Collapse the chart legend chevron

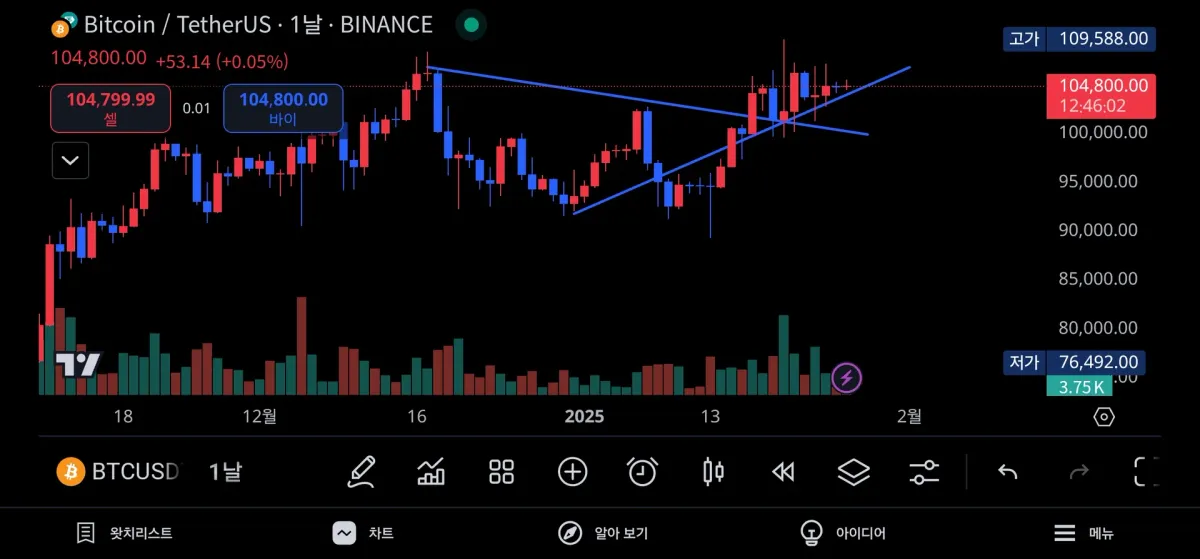pyautogui.click(x=70, y=160)
